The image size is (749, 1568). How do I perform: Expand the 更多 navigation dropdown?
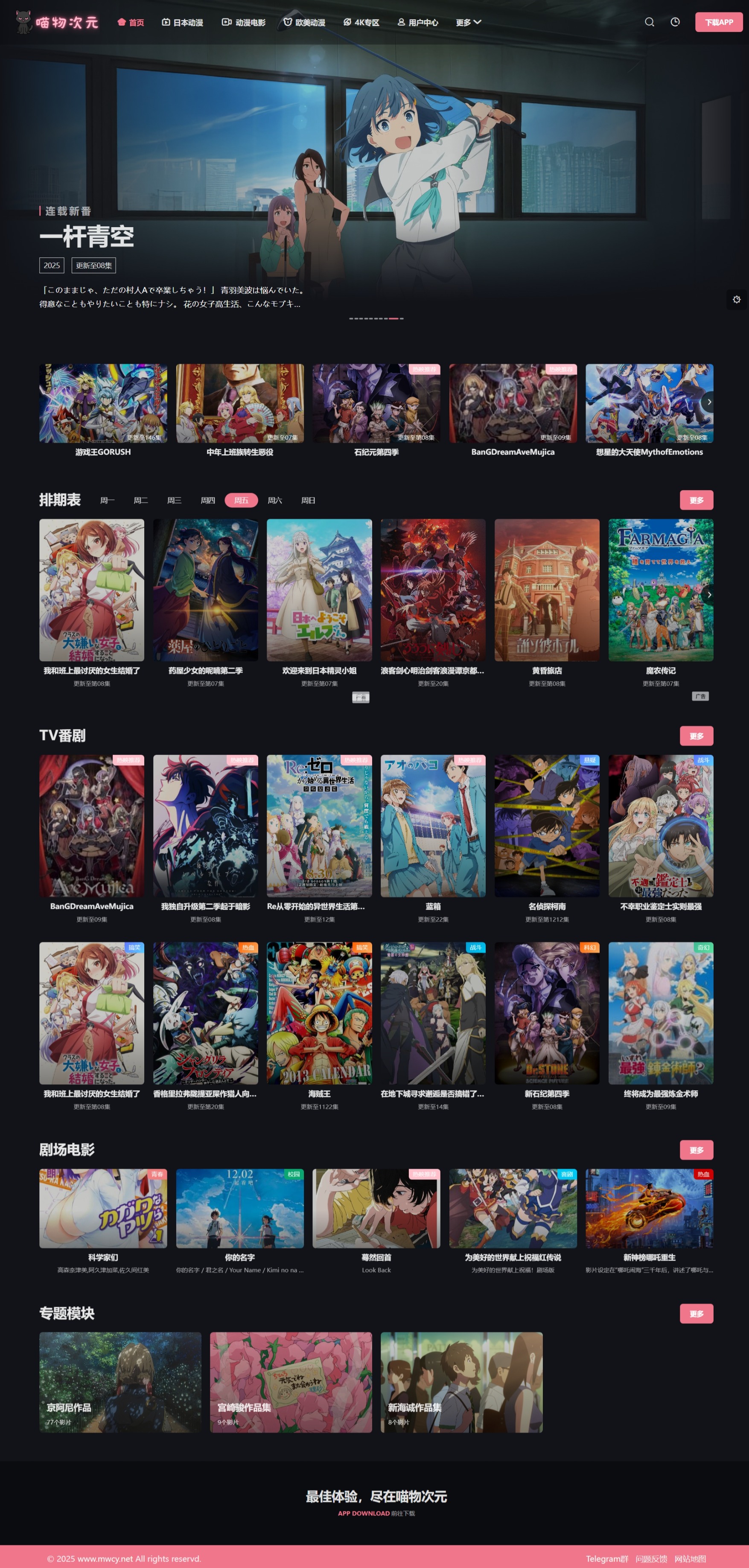468,23
